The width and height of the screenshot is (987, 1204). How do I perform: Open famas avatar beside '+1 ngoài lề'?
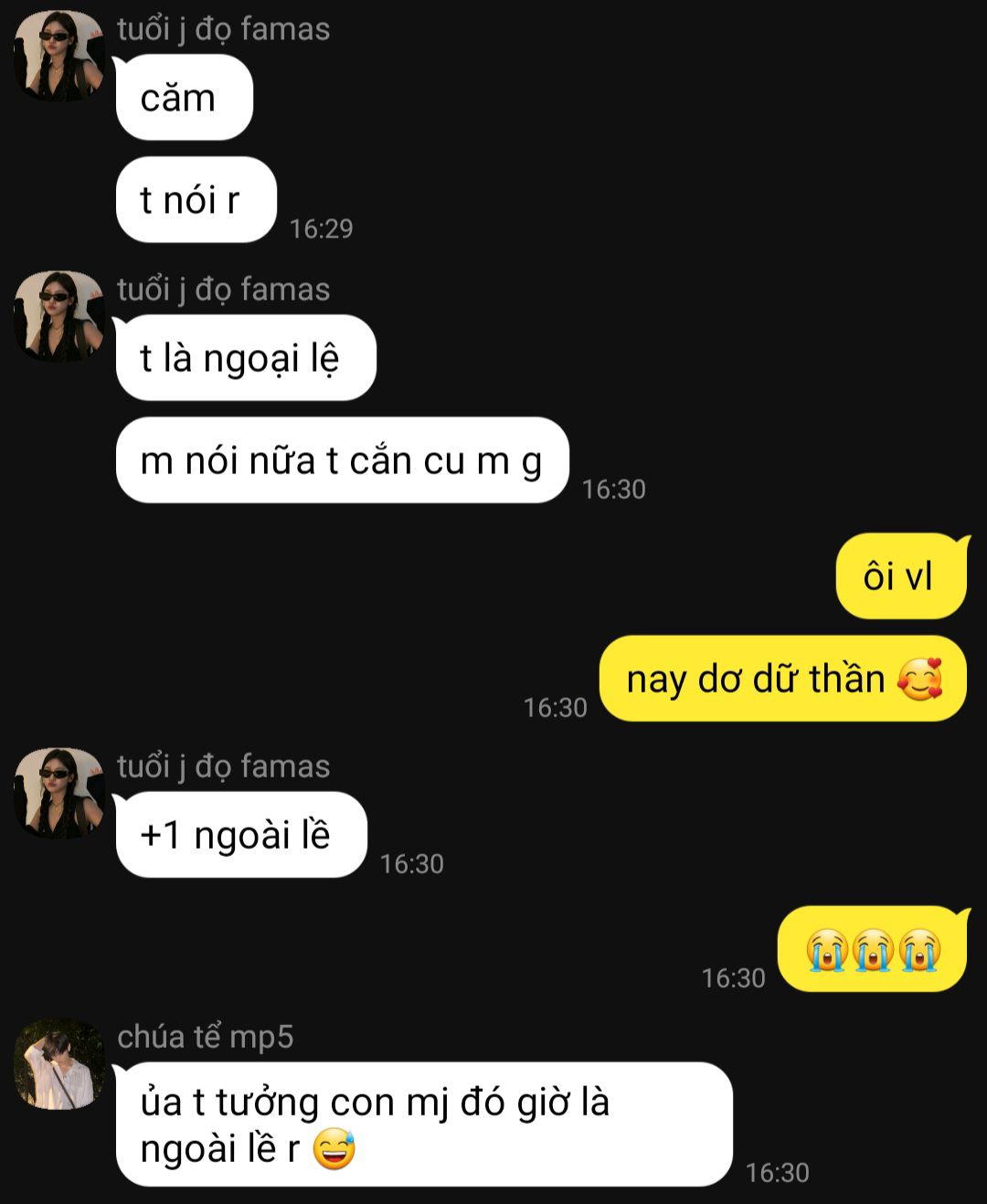59,792
